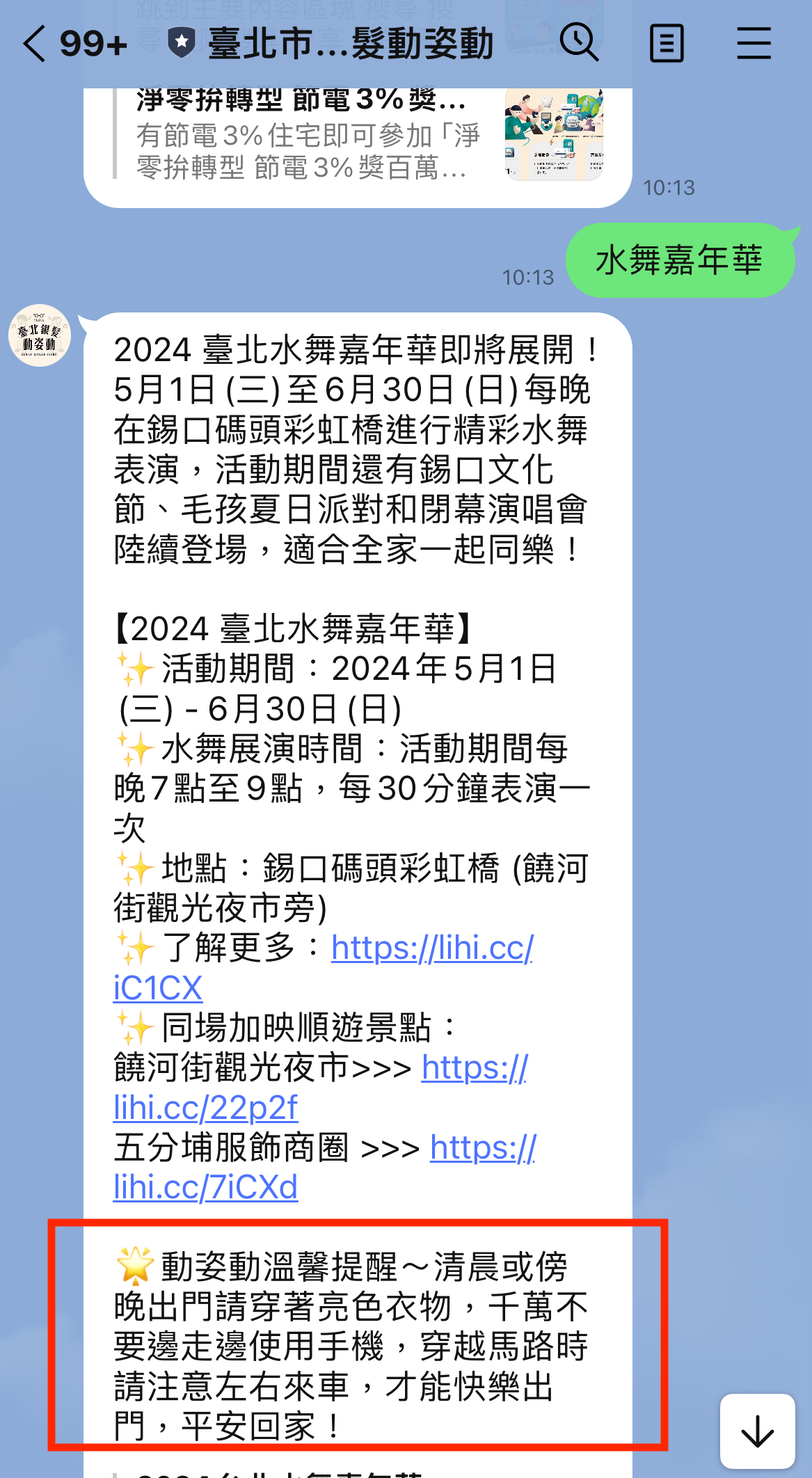
Task: Open search in this chat
Action: click(x=579, y=43)
